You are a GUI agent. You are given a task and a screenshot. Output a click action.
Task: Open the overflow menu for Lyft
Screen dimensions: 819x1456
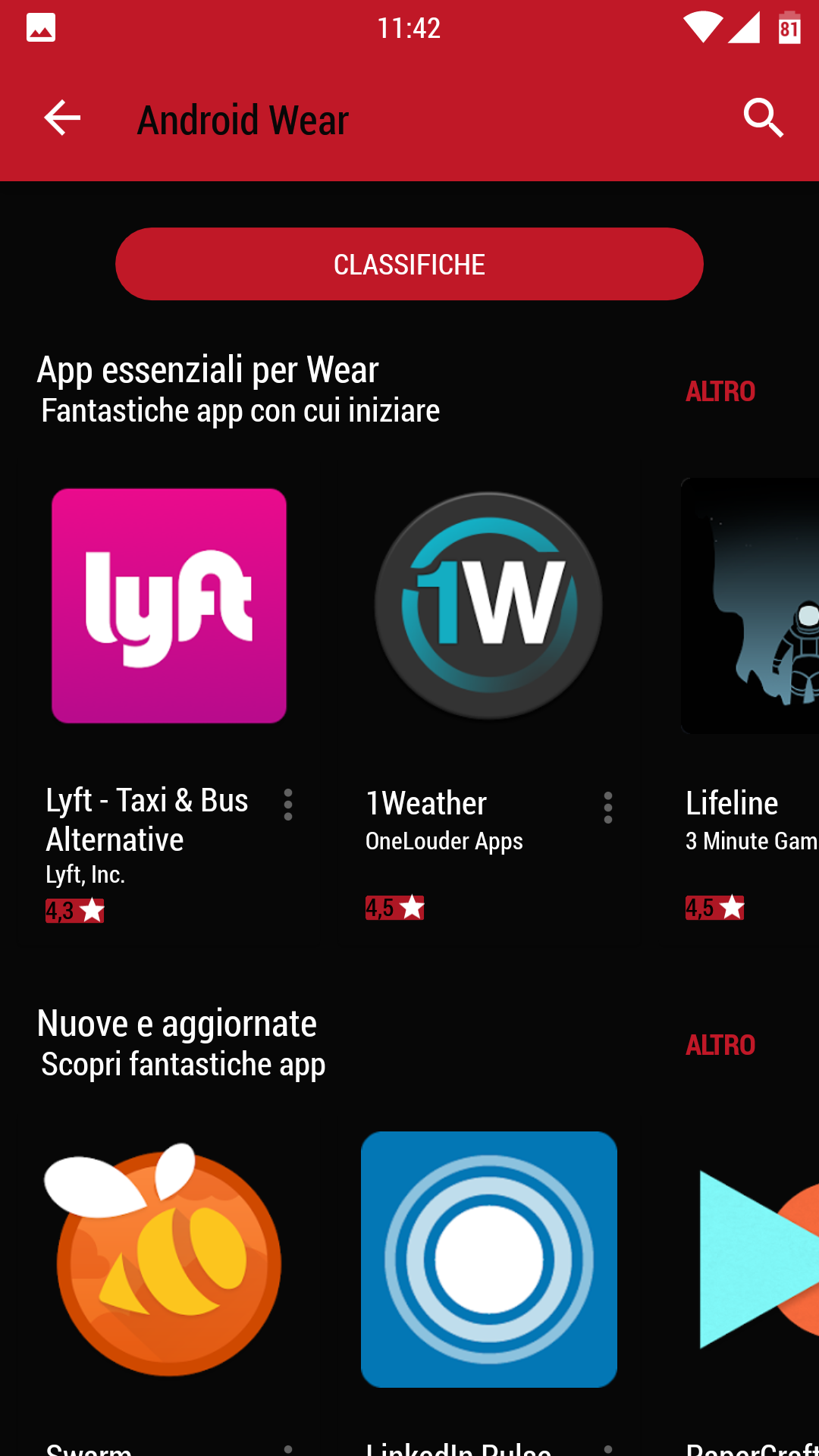[288, 805]
